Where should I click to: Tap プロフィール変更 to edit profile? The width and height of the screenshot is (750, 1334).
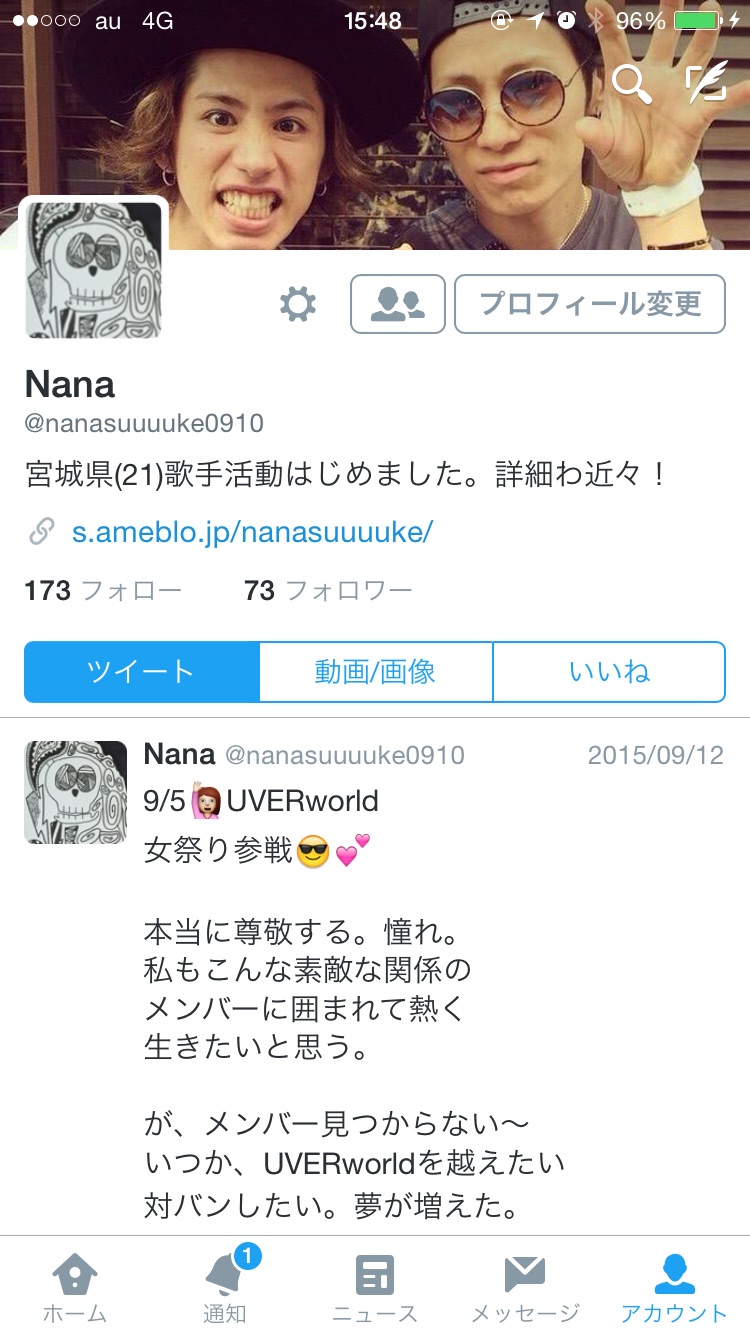(590, 304)
